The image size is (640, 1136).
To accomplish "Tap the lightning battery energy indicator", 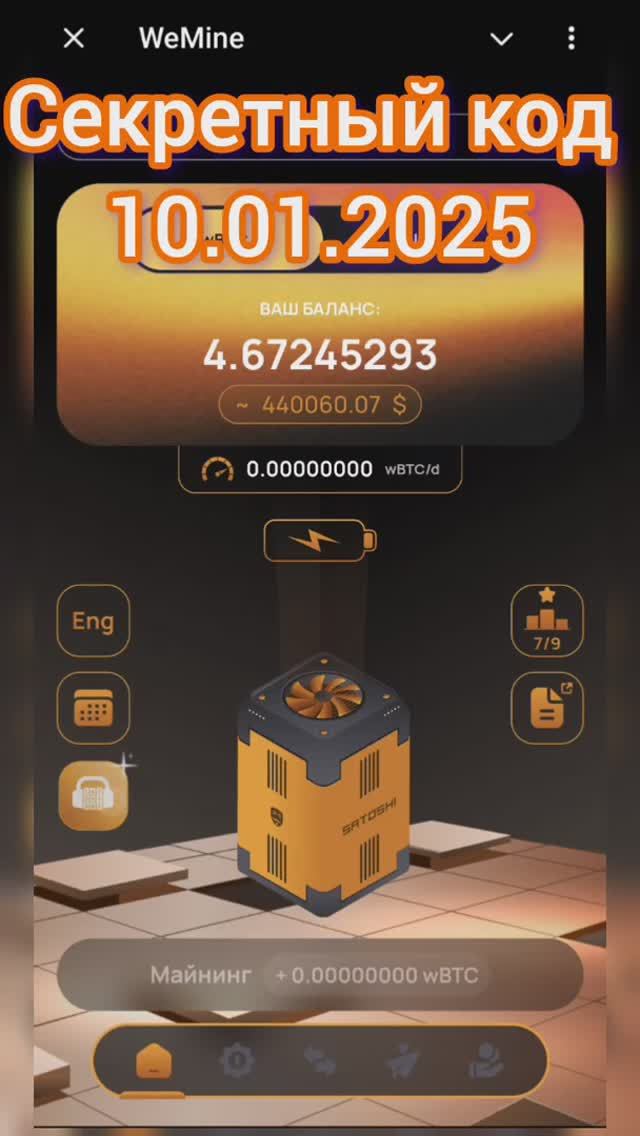I will (320, 541).
